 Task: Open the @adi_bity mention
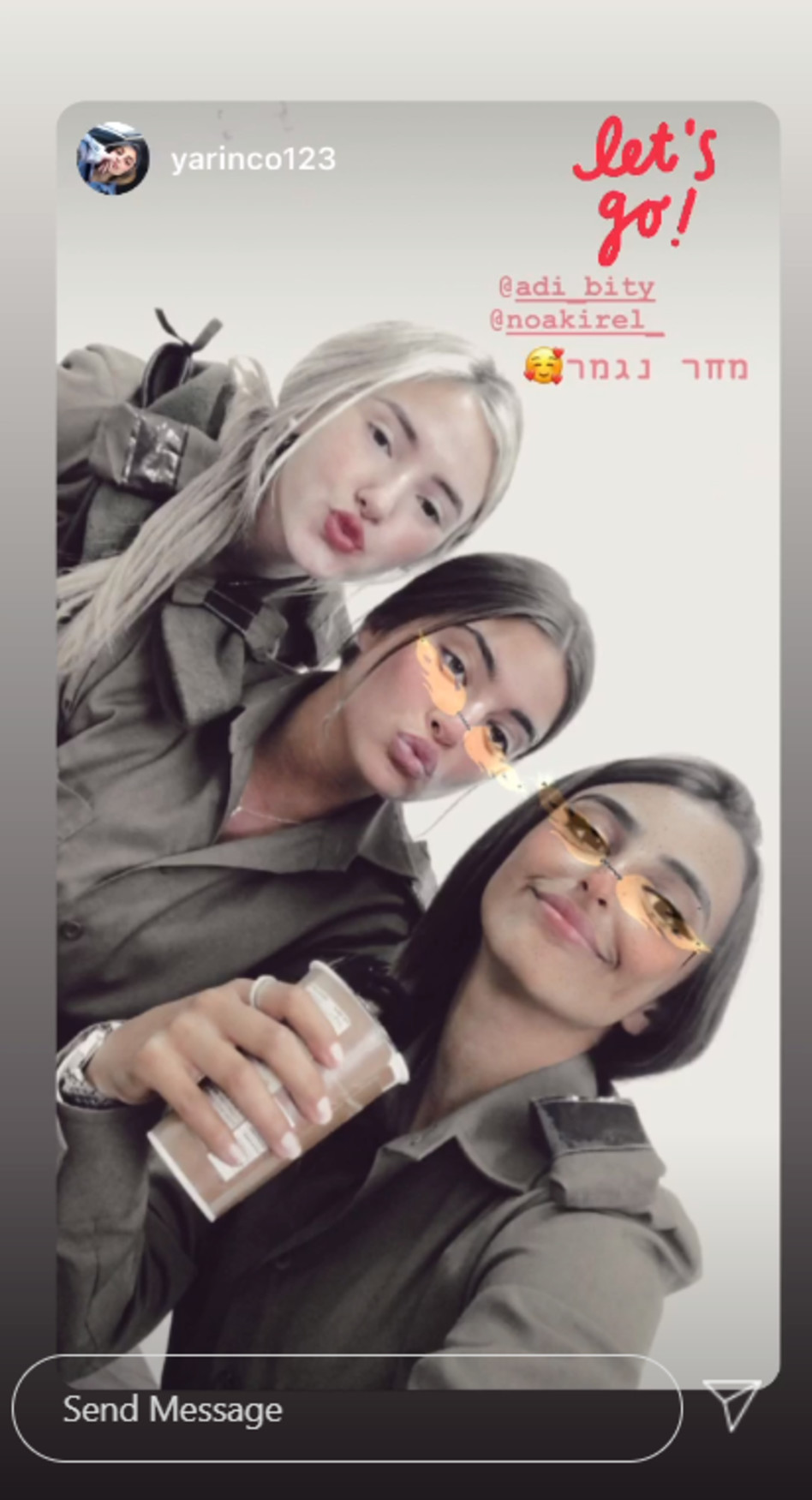pyautogui.click(x=576, y=287)
